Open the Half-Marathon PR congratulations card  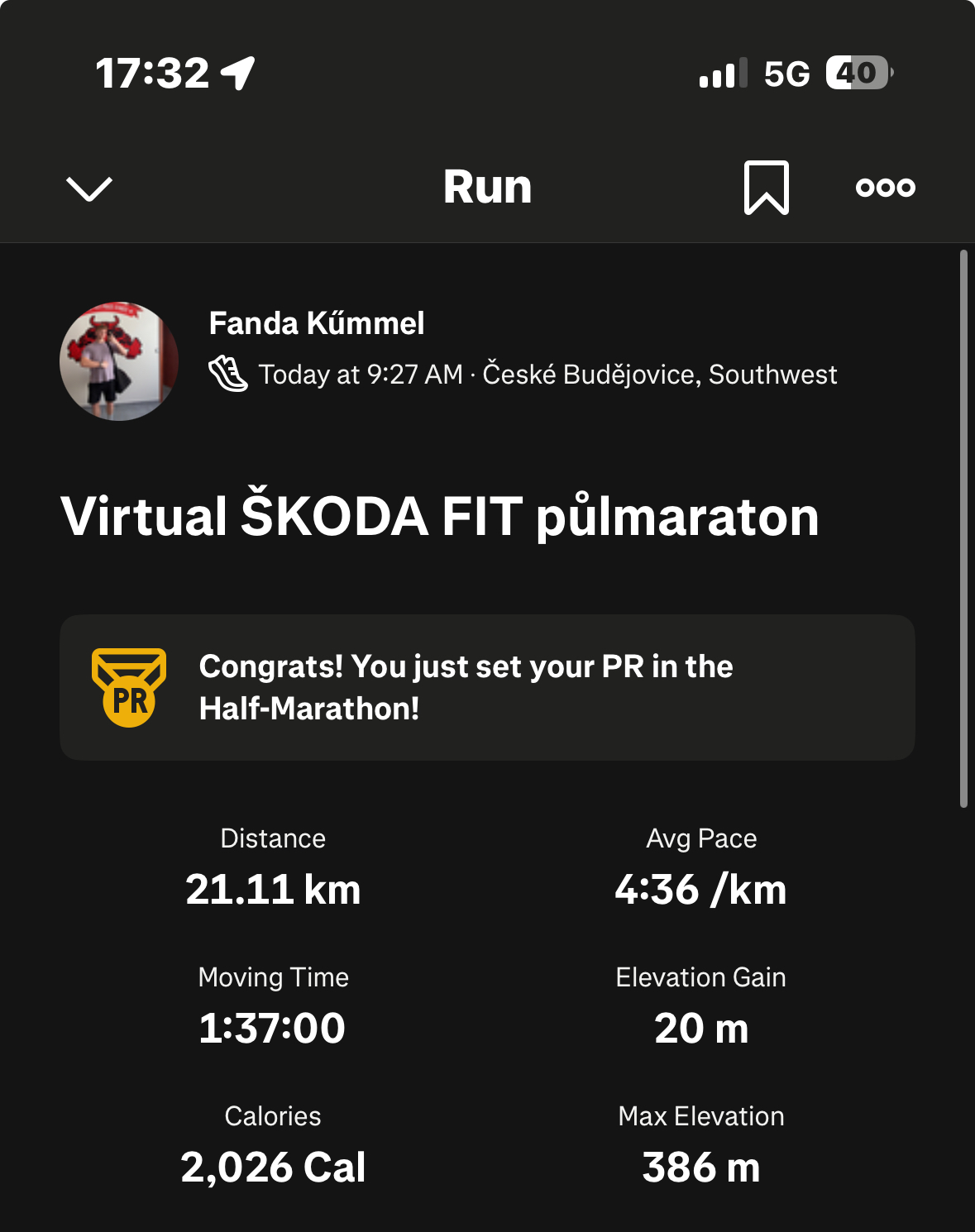pos(487,687)
